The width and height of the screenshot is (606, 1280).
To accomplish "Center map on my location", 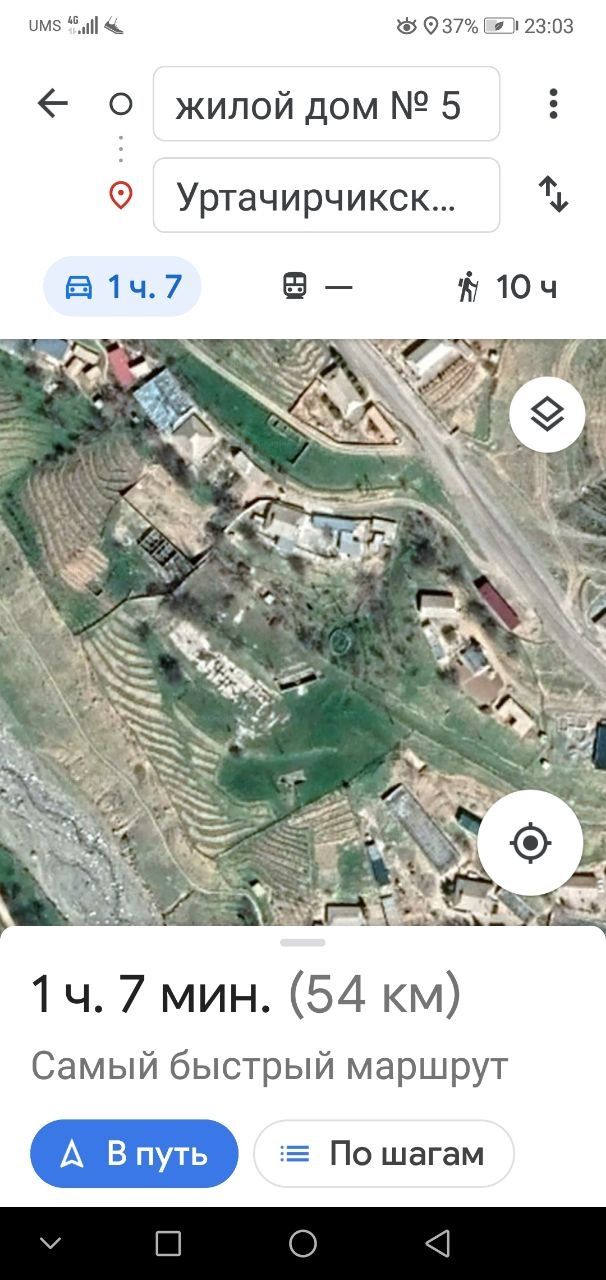I will tap(530, 843).
